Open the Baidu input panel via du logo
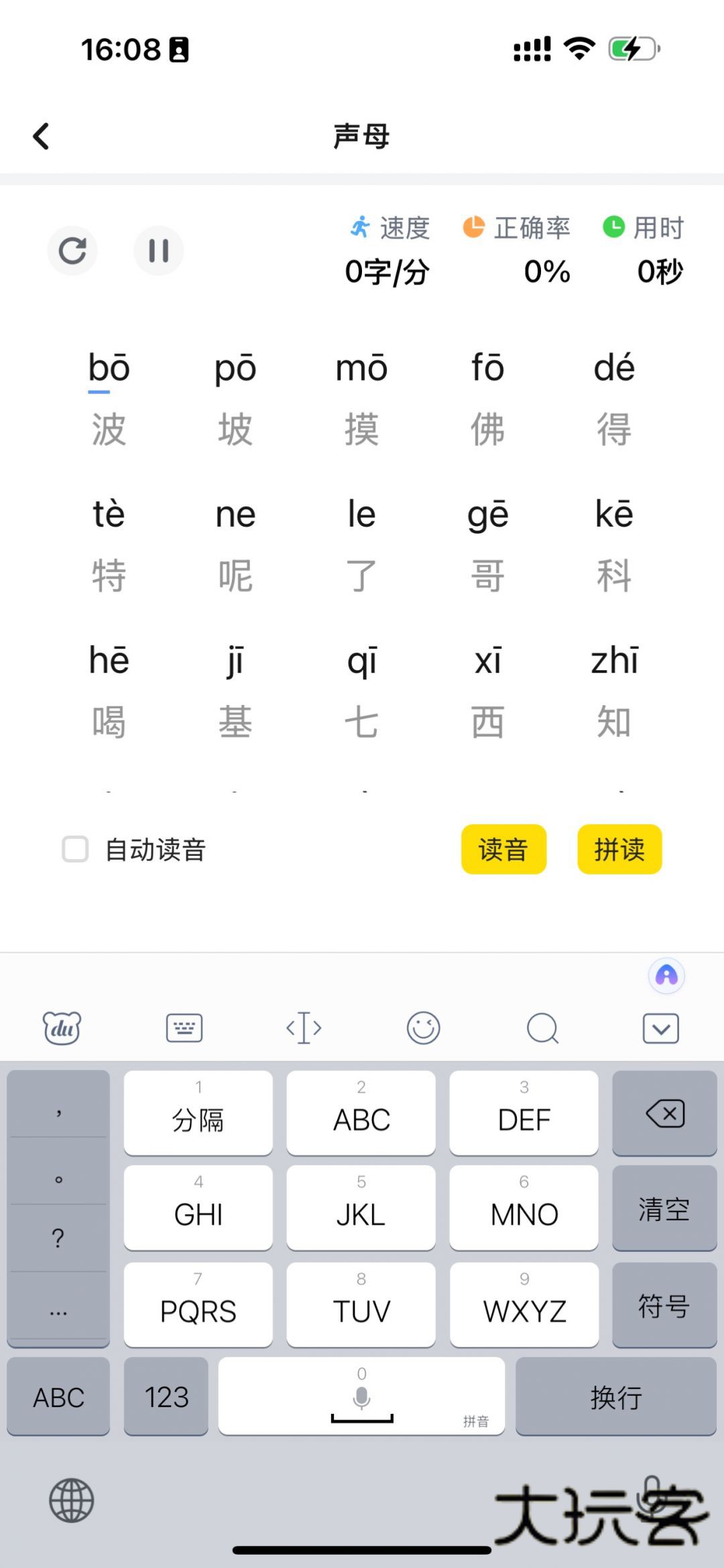The width and height of the screenshot is (724, 1568). (x=62, y=1027)
